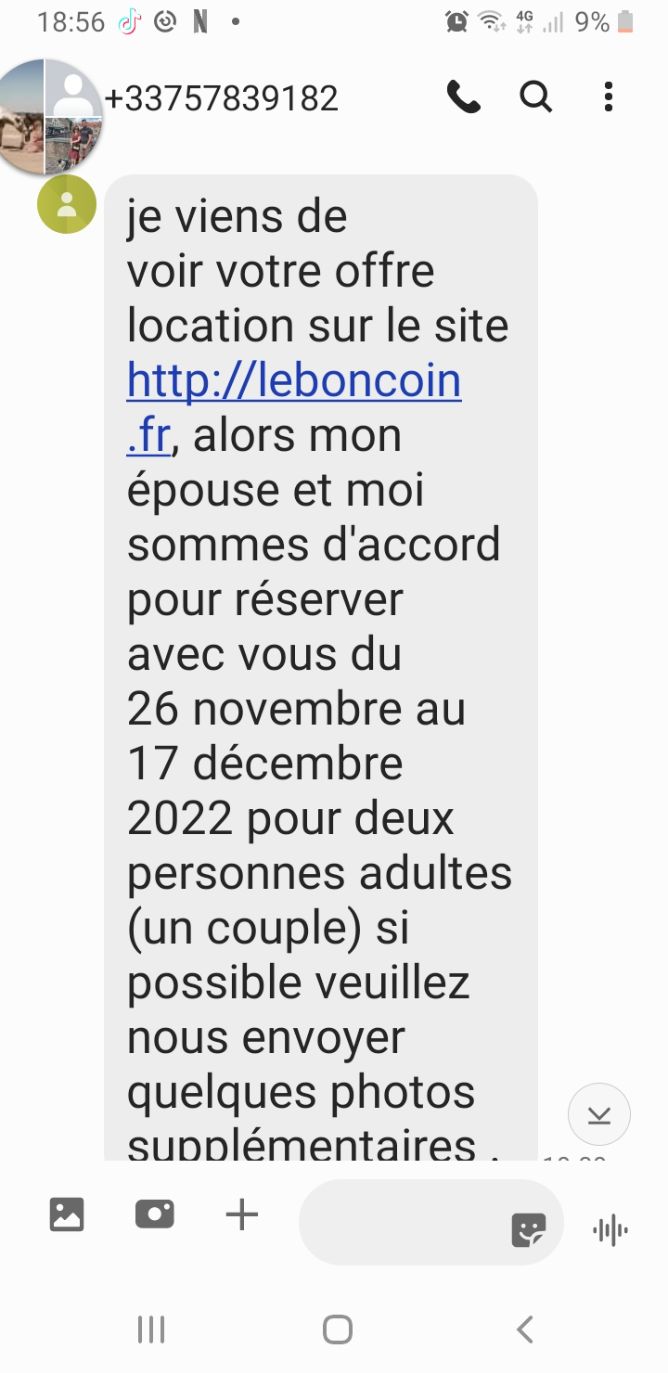
Task: Call the number +33757839182
Action: tap(463, 97)
